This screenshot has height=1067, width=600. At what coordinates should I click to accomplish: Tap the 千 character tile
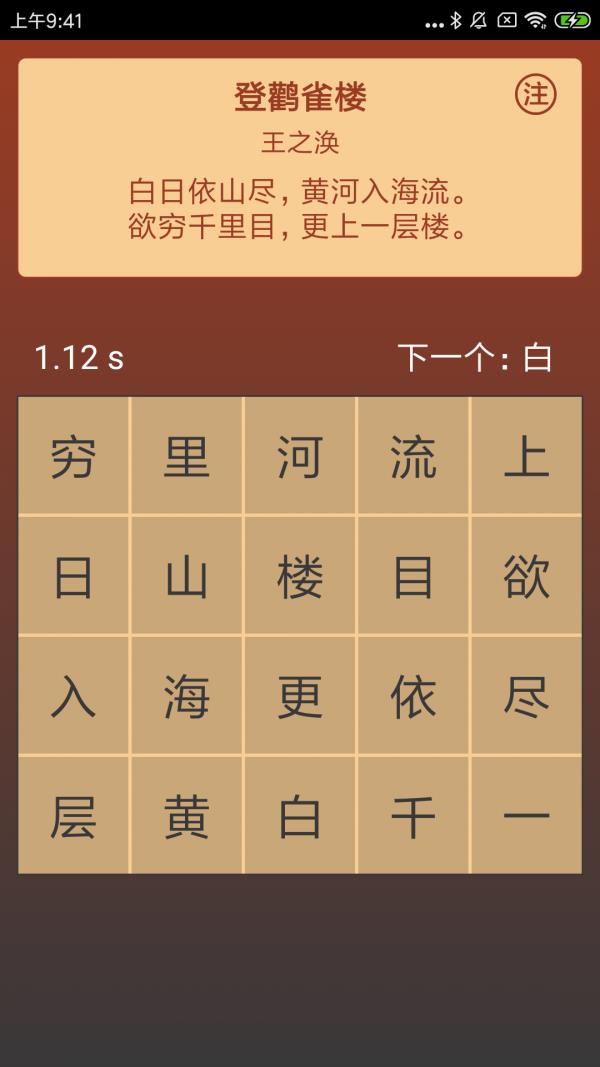413,815
